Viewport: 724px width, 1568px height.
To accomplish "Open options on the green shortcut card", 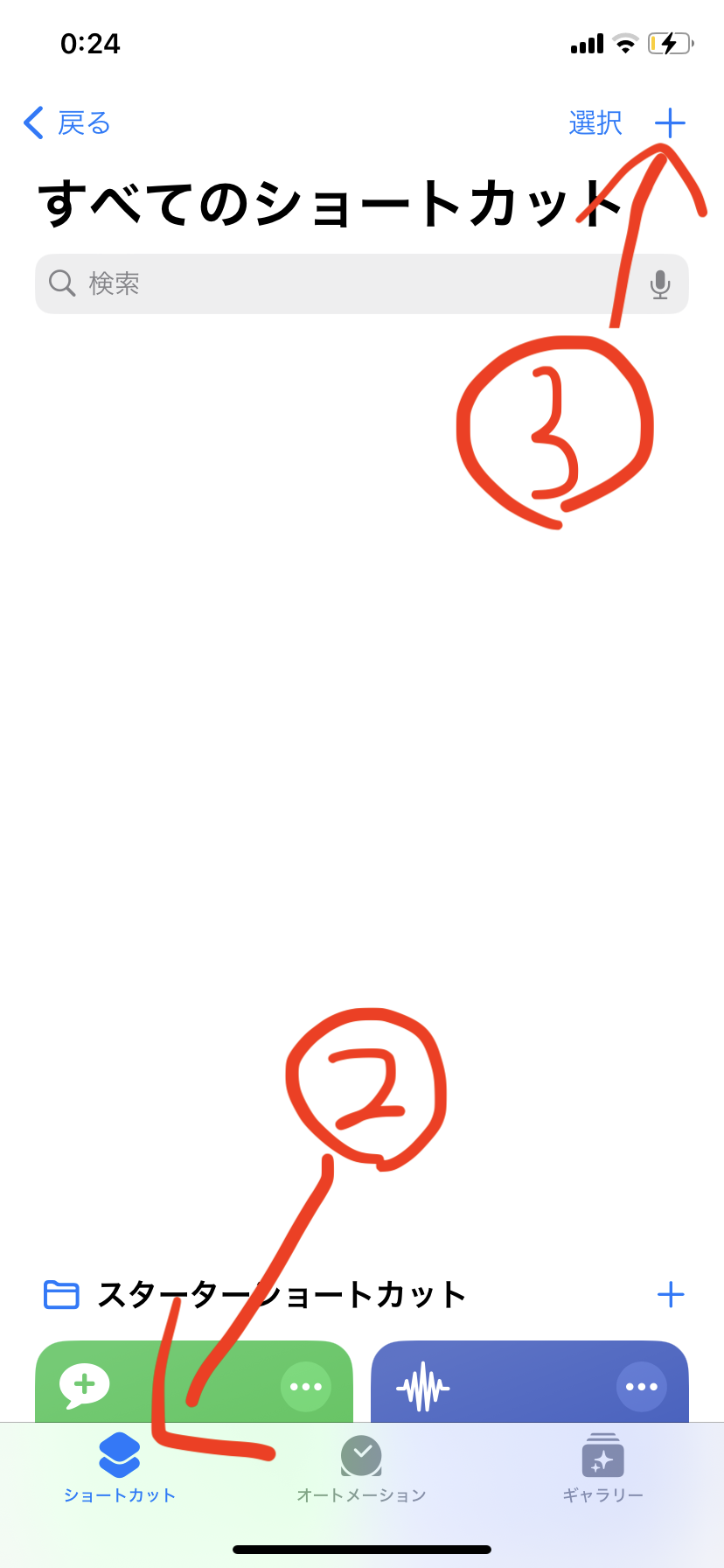I will tap(306, 1386).
